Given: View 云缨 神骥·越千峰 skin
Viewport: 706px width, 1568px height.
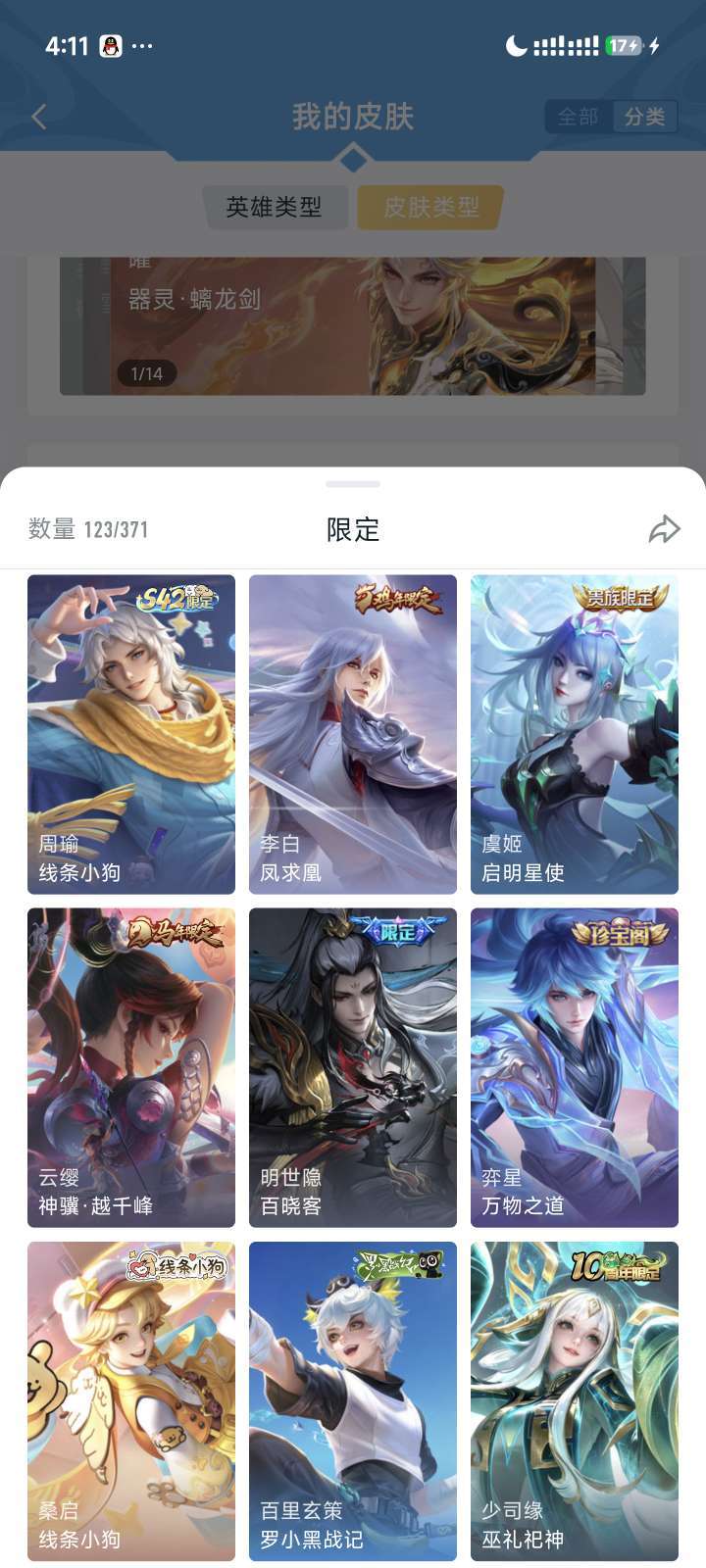Looking at the screenshot, I should [x=131, y=1067].
